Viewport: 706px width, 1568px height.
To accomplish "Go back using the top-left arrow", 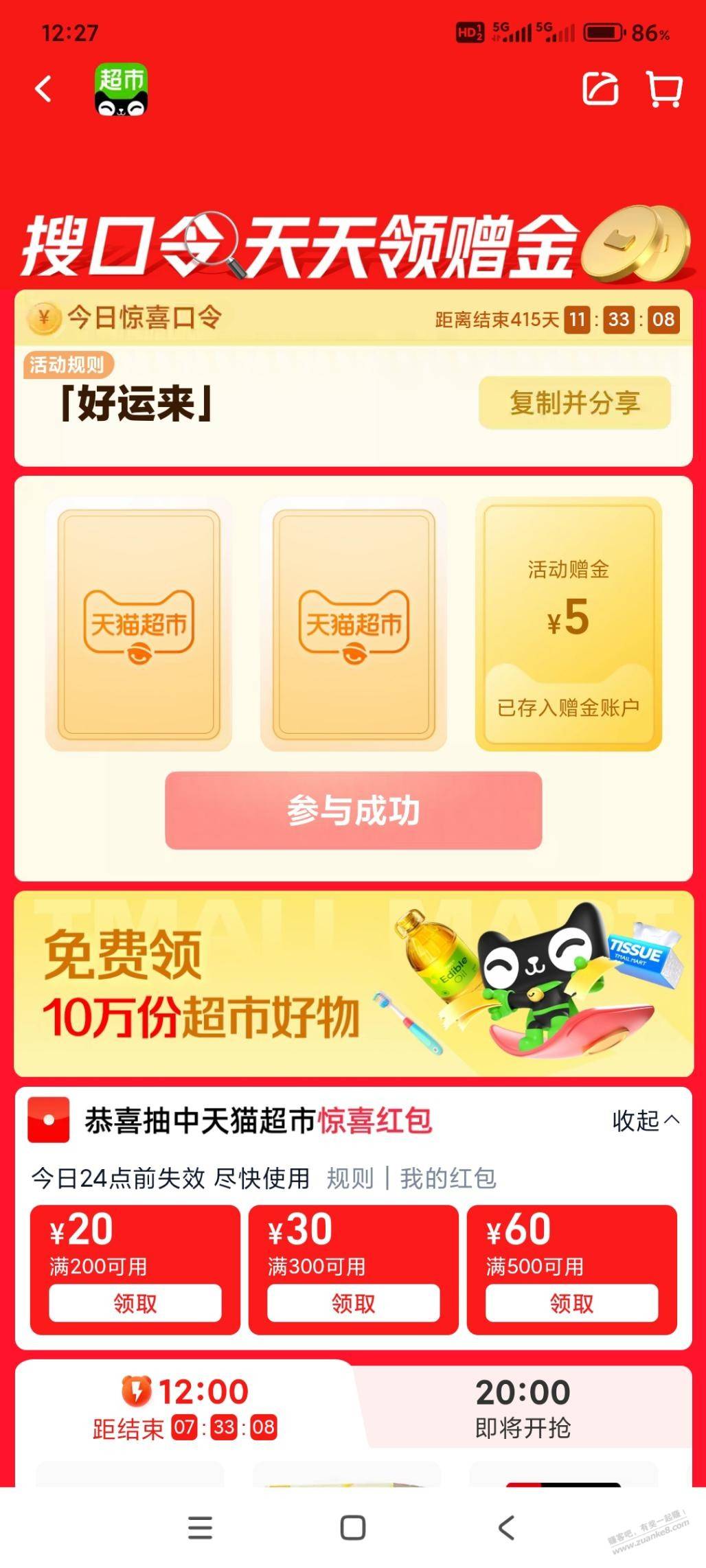I will point(43,89).
